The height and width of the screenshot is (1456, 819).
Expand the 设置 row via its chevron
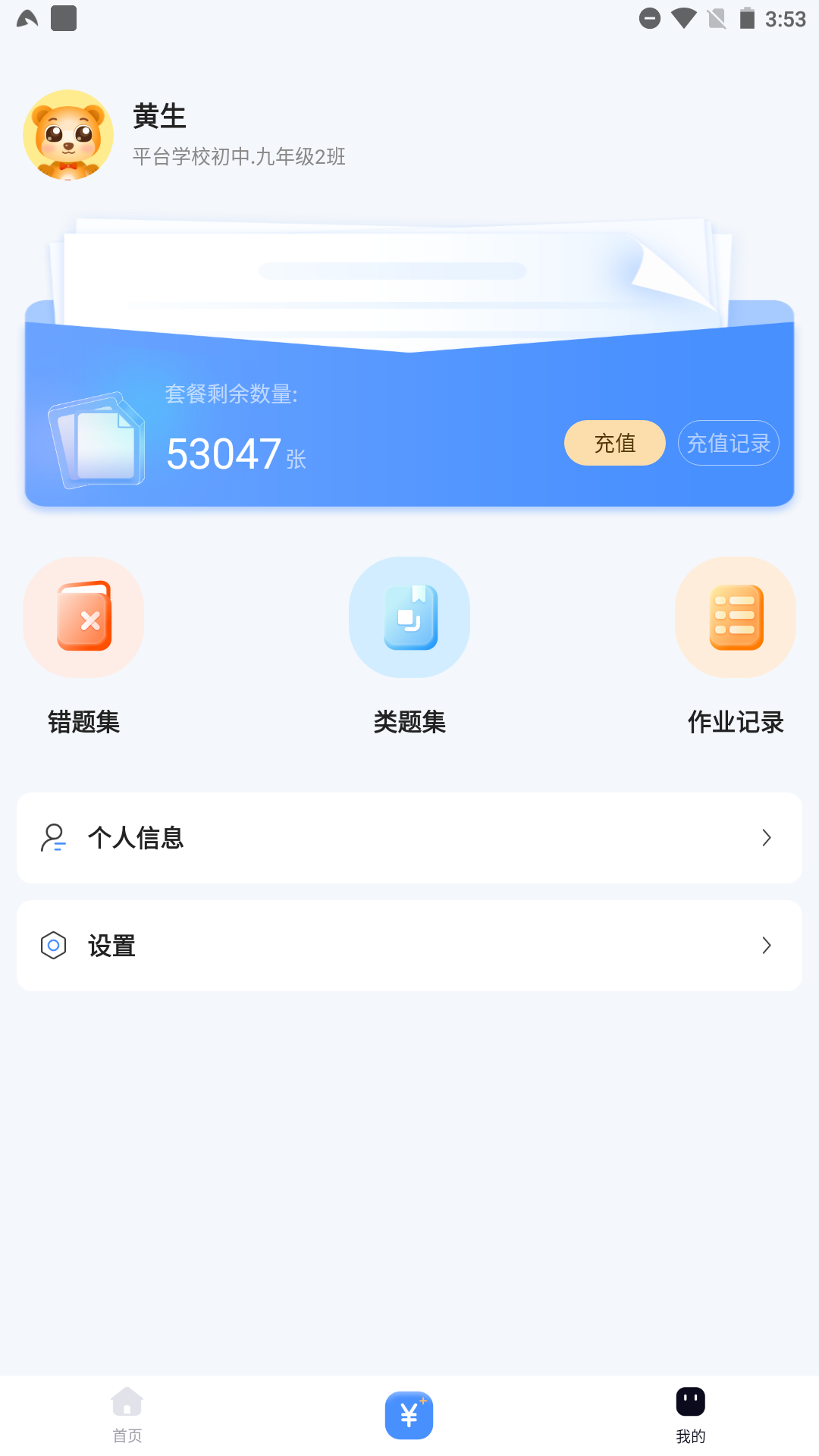point(766,946)
